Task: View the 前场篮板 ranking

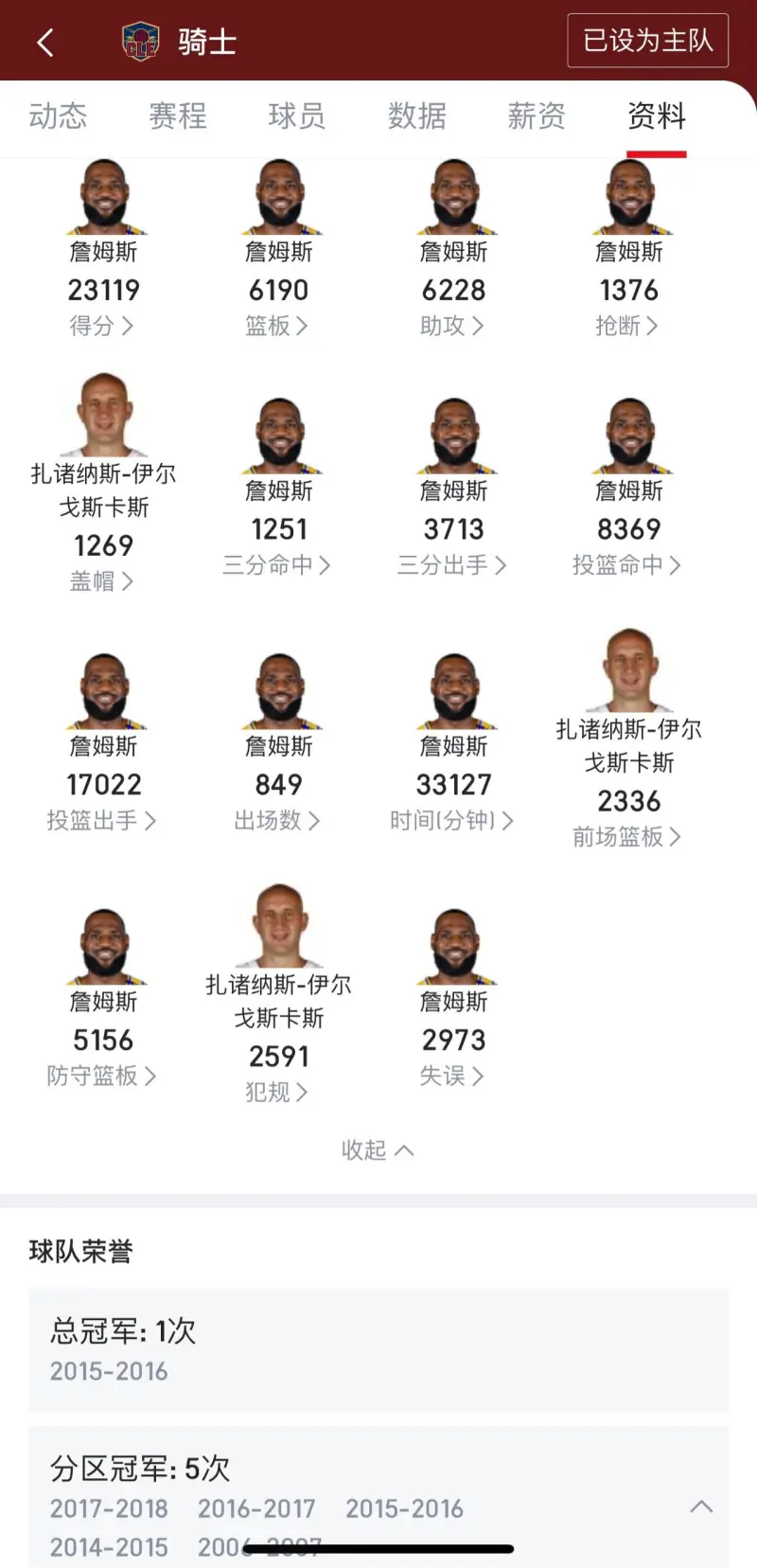Action: pos(627,837)
